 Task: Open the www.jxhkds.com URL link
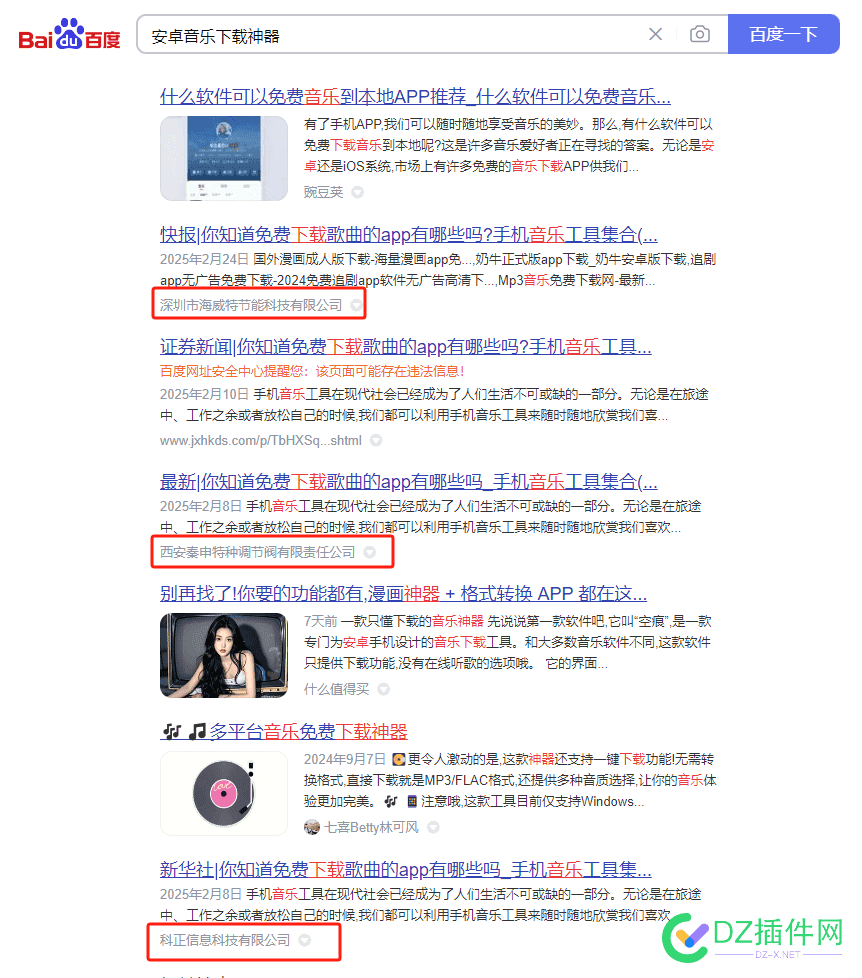click(x=261, y=440)
